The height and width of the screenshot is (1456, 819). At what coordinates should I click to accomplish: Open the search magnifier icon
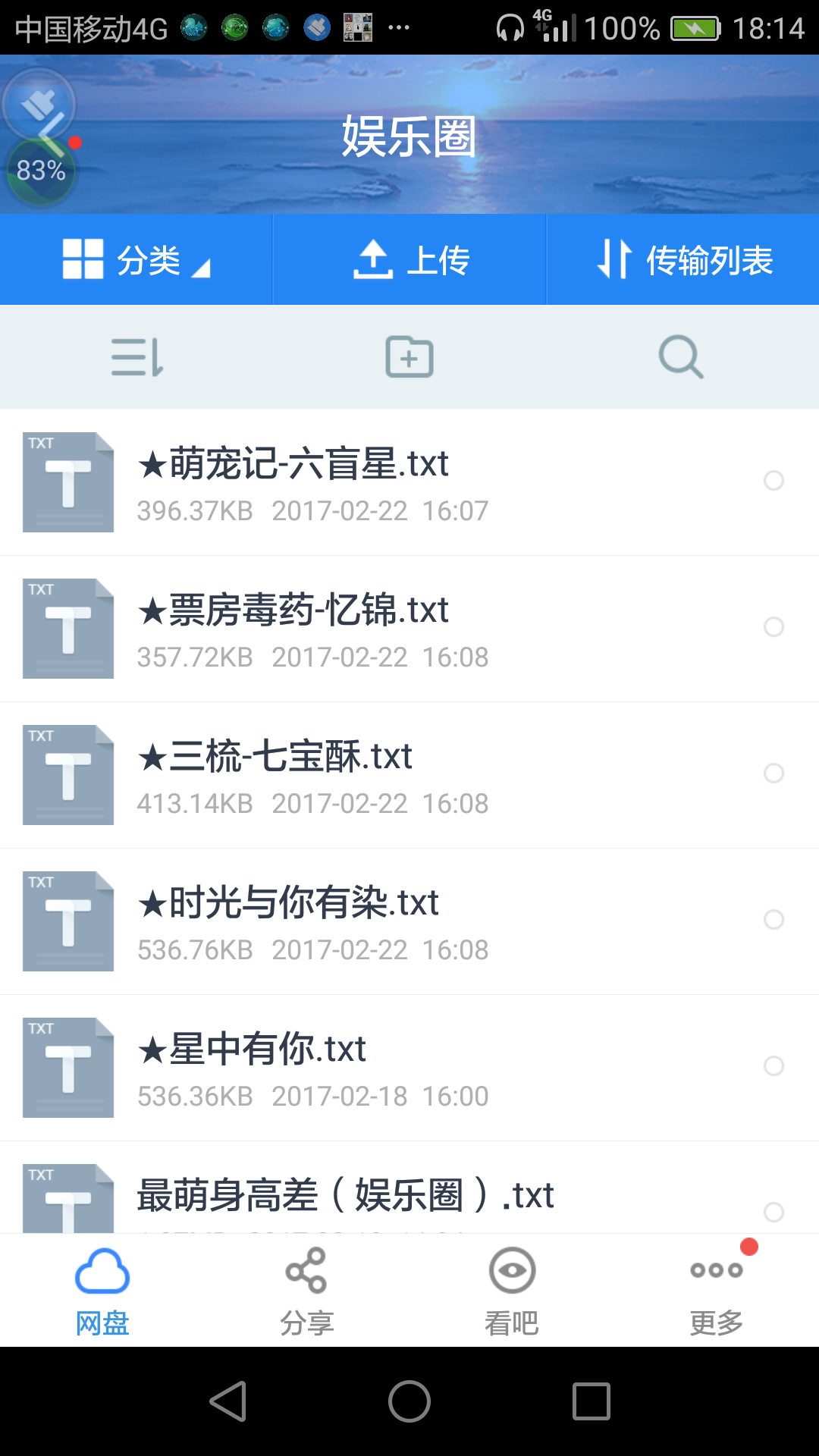tap(681, 357)
